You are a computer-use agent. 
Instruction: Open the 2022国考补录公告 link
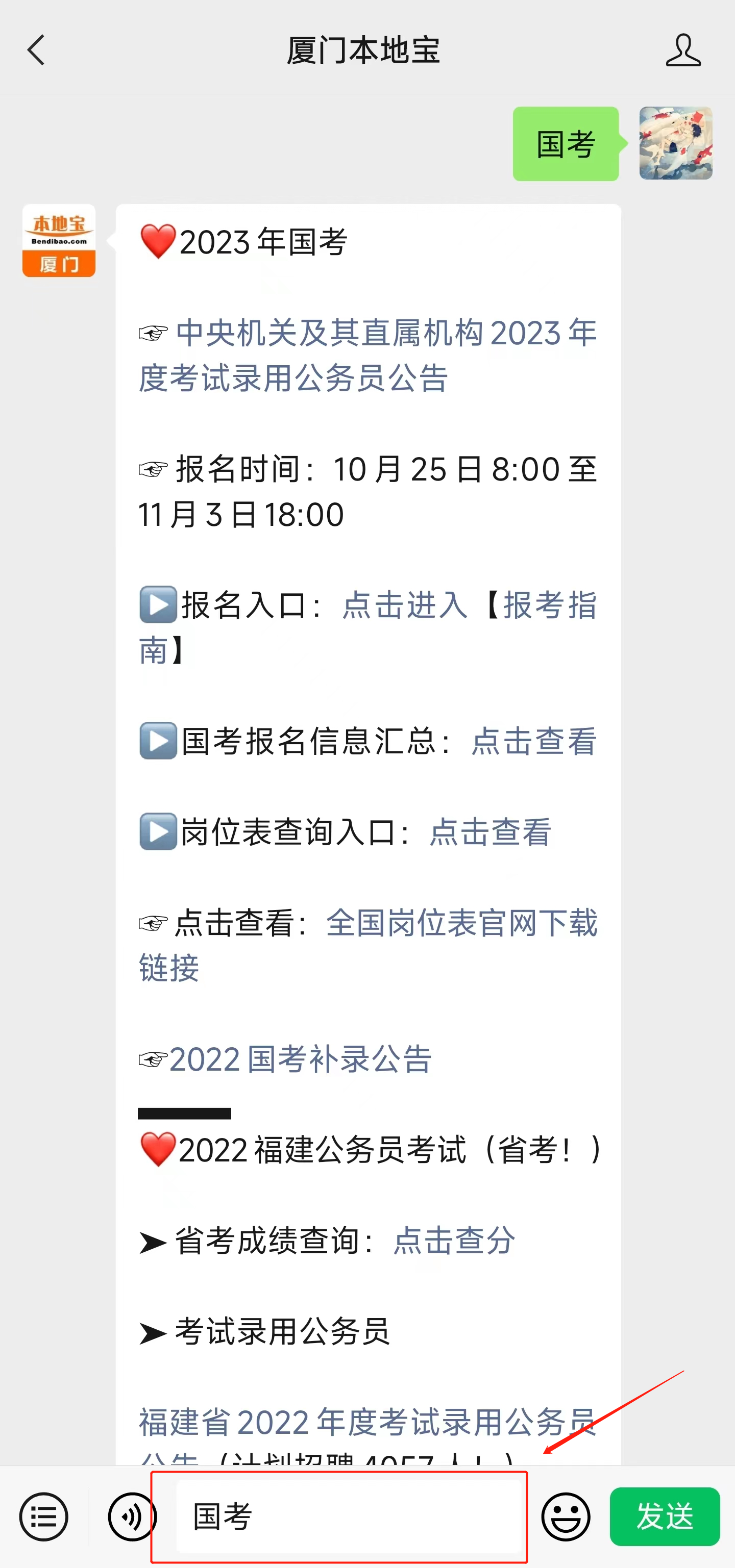coord(300,1059)
